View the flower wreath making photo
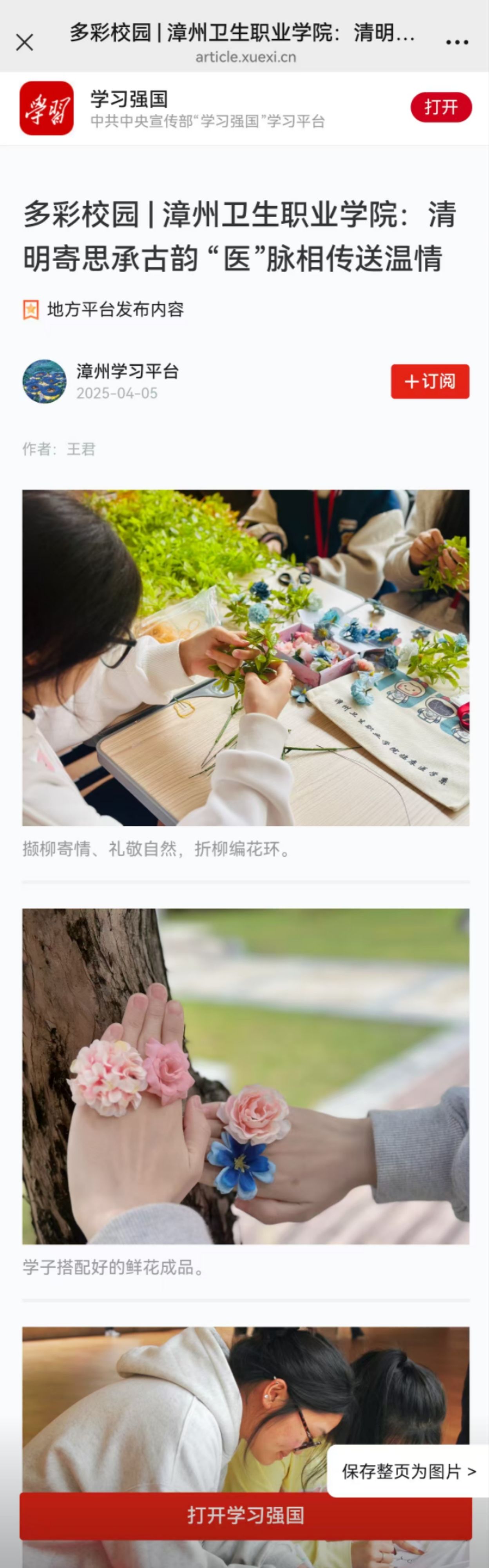 (245, 657)
